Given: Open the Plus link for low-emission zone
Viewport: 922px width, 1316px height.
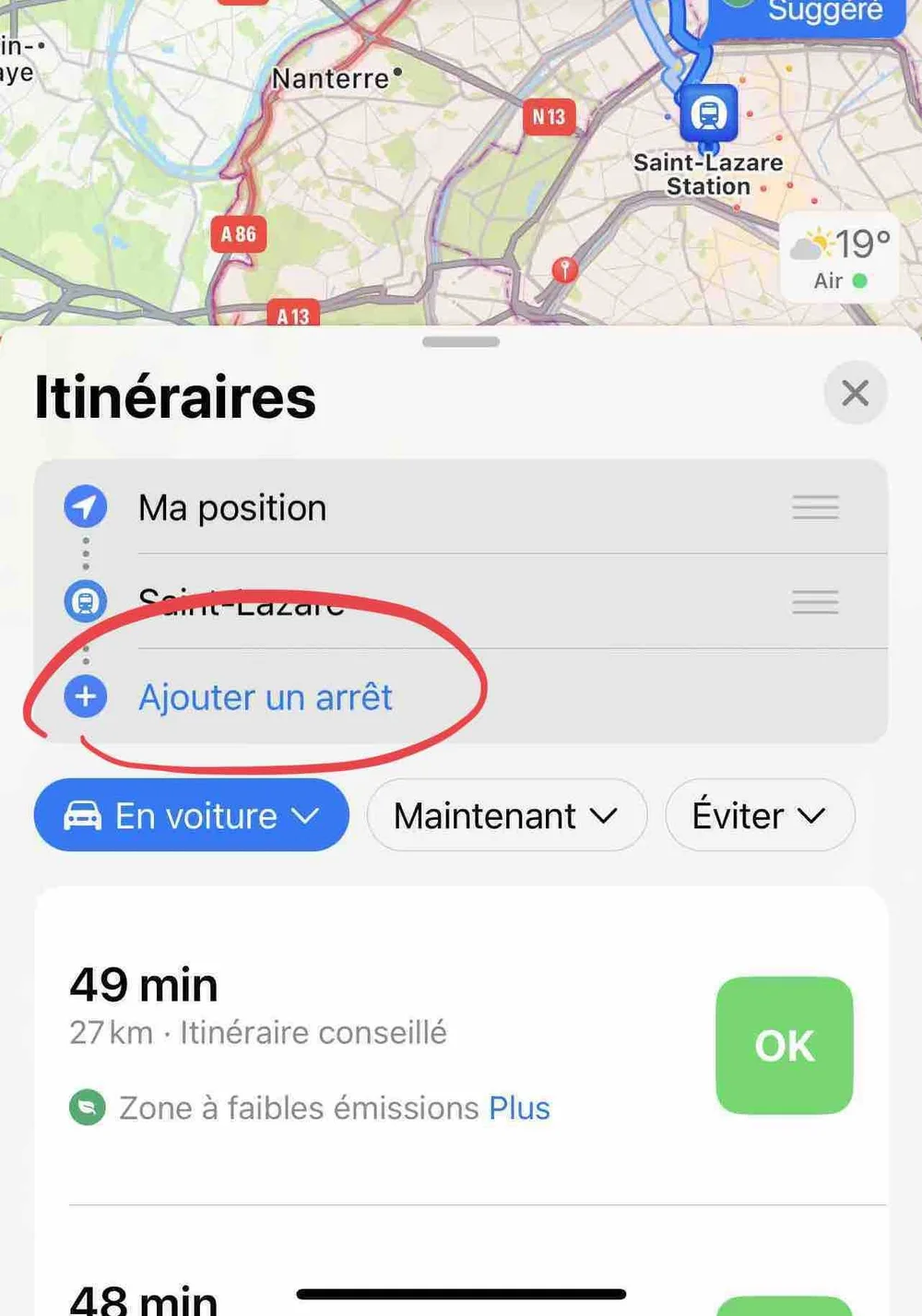Looking at the screenshot, I should tap(519, 1108).
